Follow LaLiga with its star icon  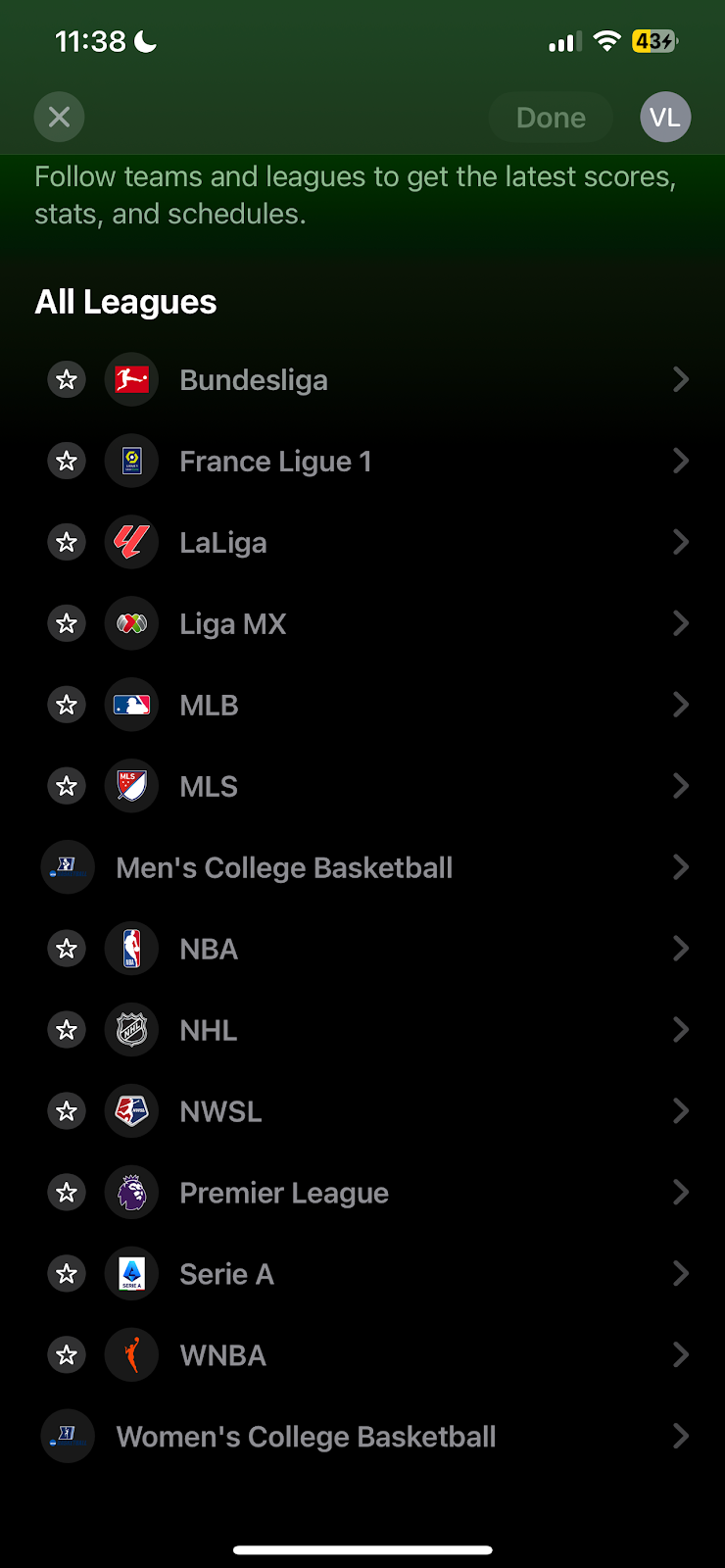(67, 542)
